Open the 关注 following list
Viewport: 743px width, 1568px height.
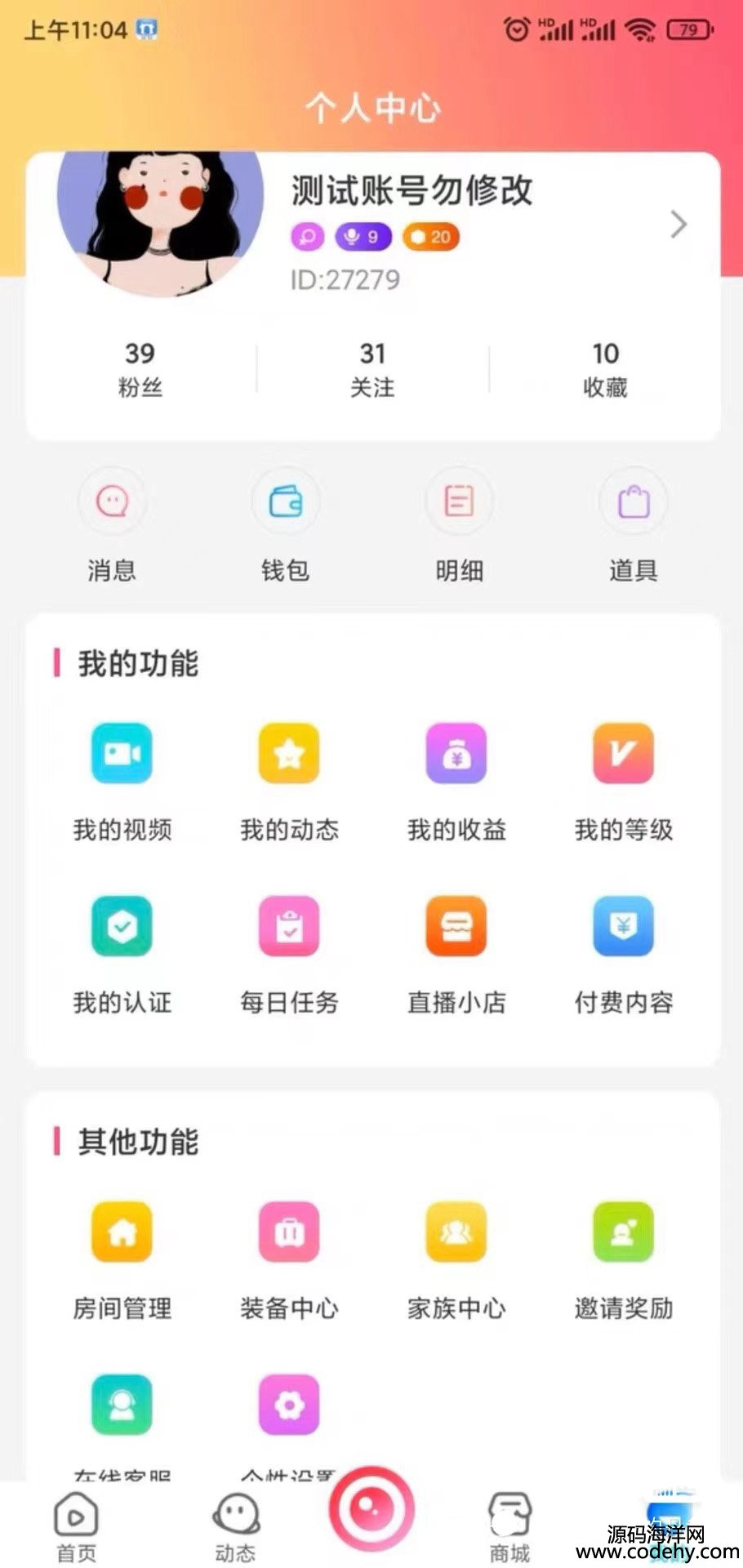click(x=372, y=369)
